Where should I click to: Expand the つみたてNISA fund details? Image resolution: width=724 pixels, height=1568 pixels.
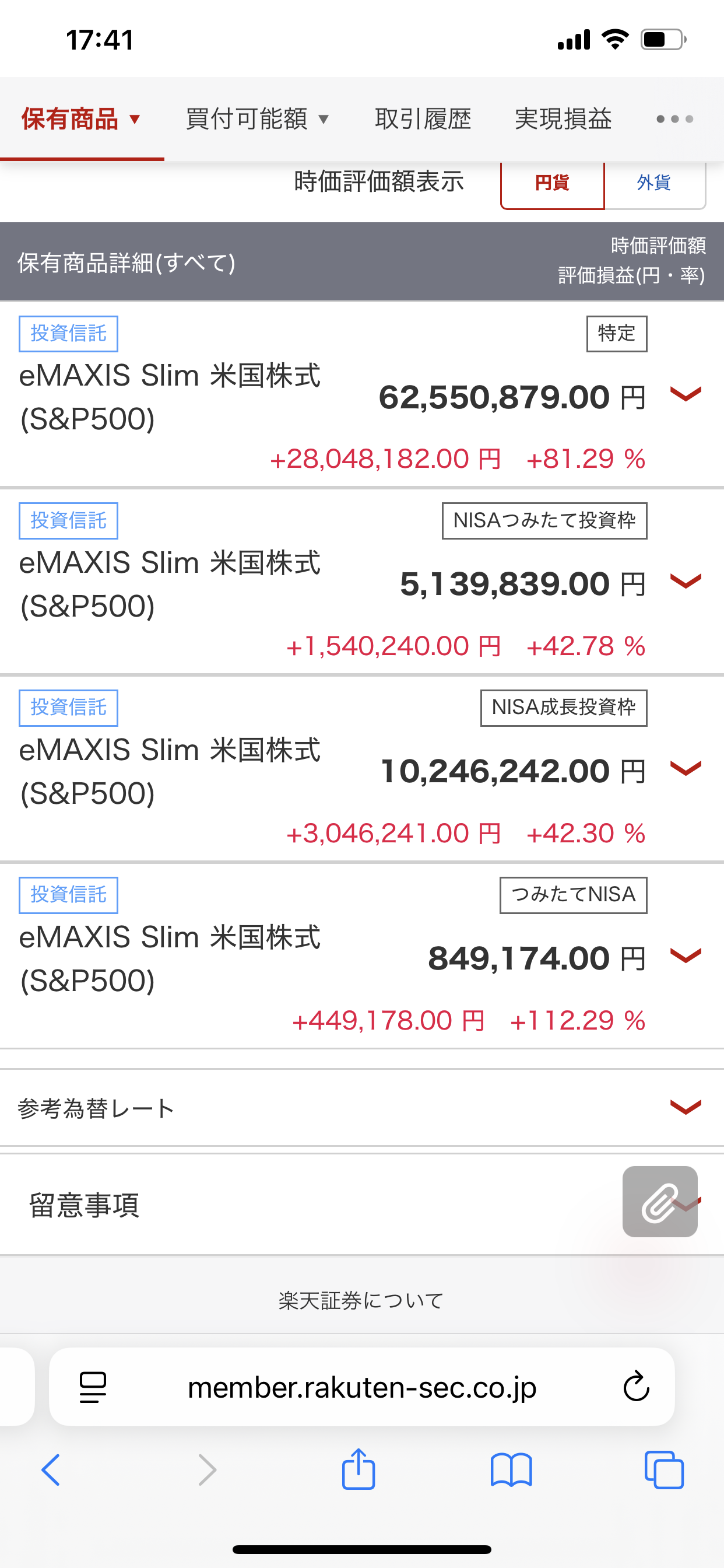click(686, 956)
